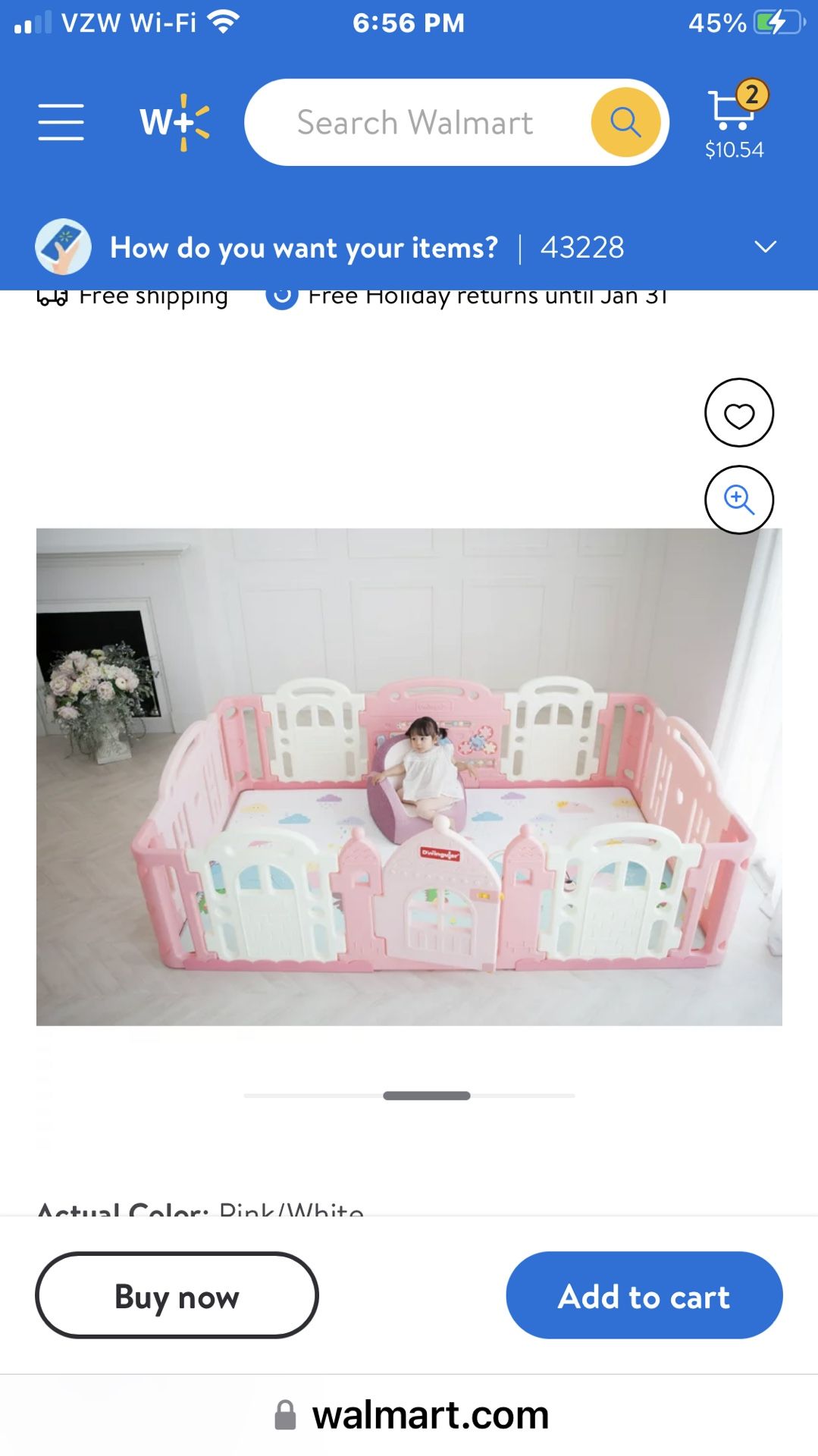Tap Buy now
Image resolution: width=818 pixels, height=1456 pixels.
coord(177,1295)
